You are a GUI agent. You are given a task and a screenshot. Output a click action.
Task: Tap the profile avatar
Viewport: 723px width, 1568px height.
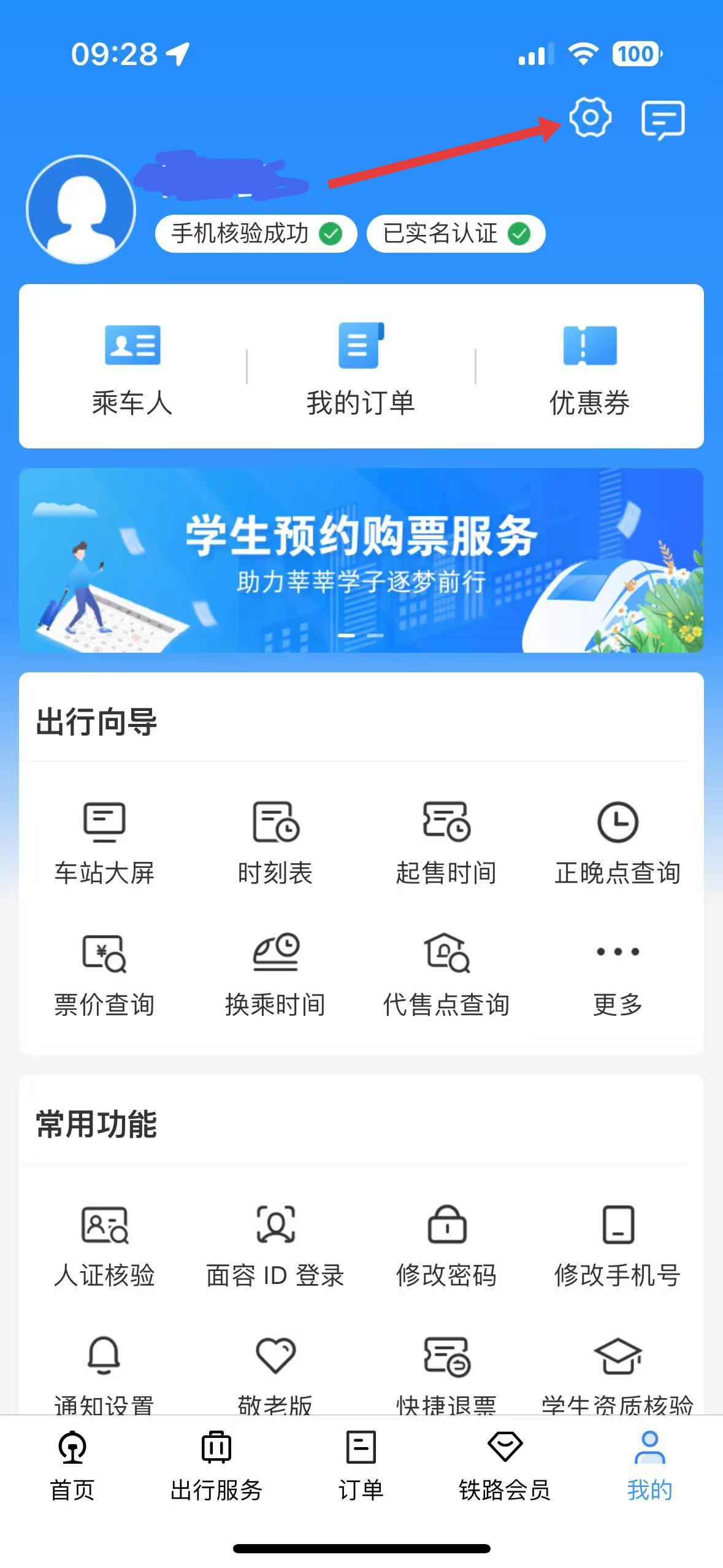[81, 210]
